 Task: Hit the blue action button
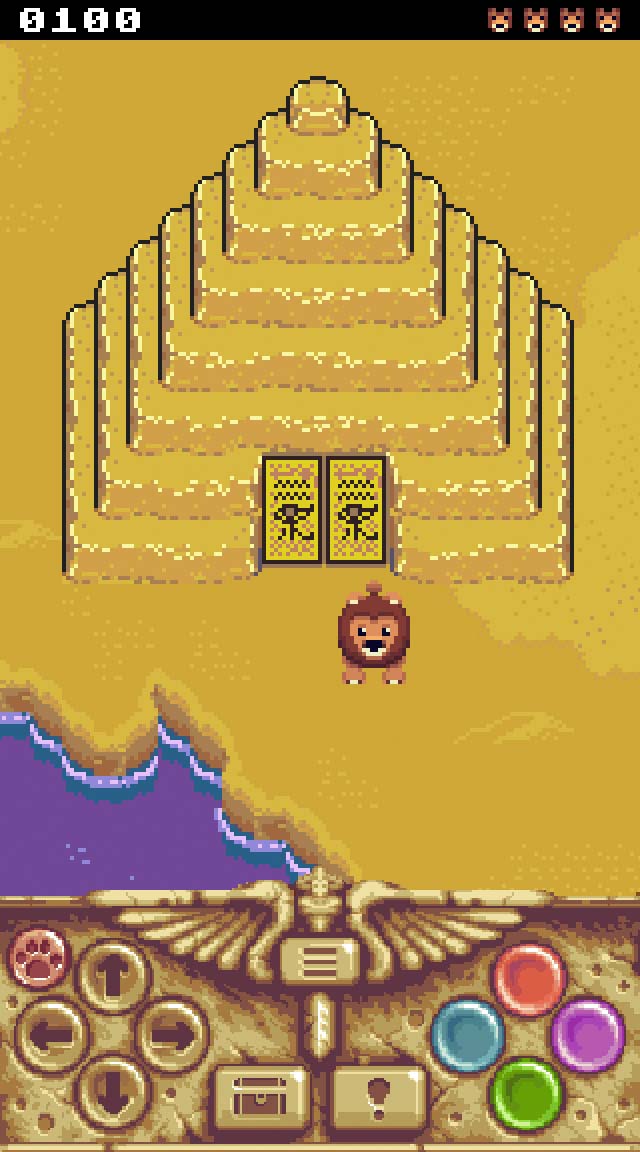coord(469,1036)
